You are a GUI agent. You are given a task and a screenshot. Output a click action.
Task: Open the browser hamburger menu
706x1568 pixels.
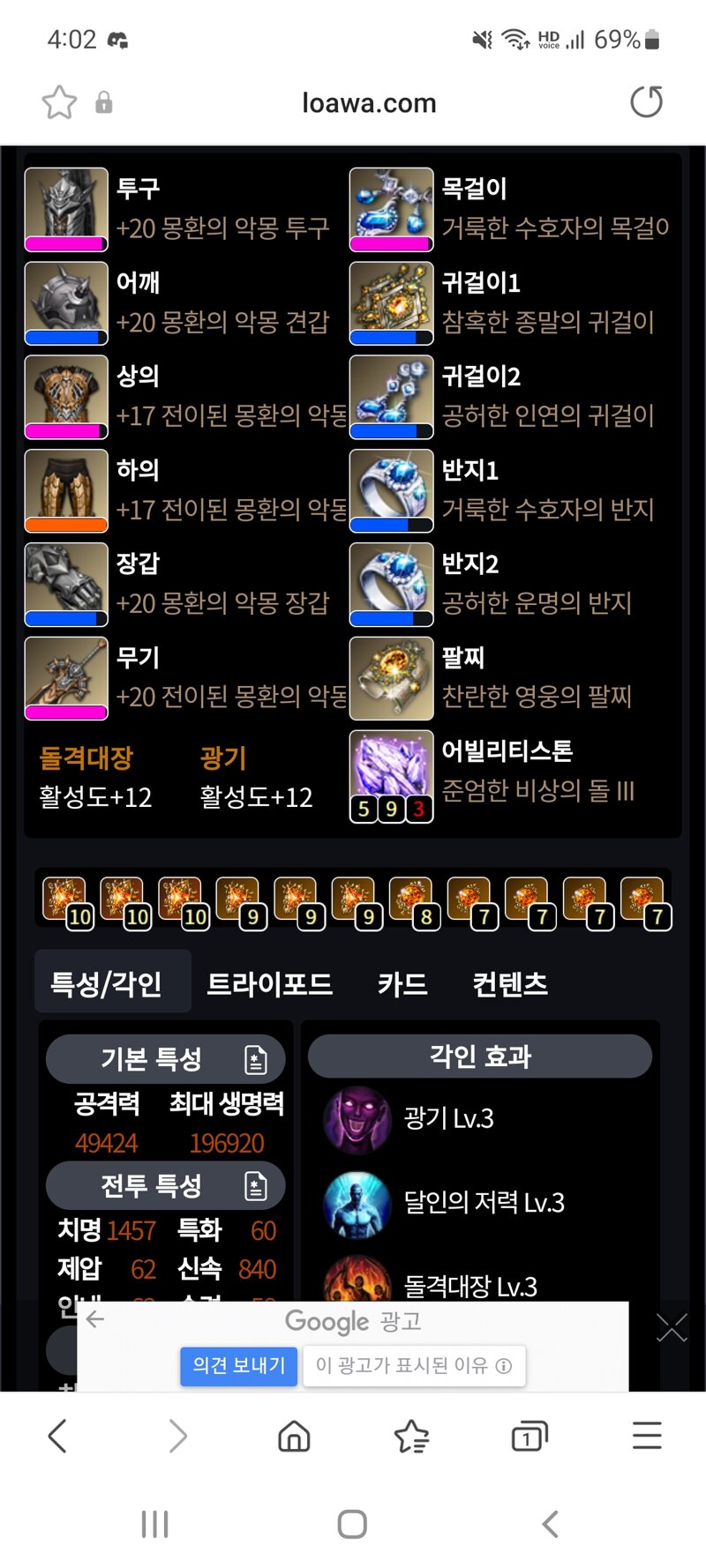[x=647, y=1436]
